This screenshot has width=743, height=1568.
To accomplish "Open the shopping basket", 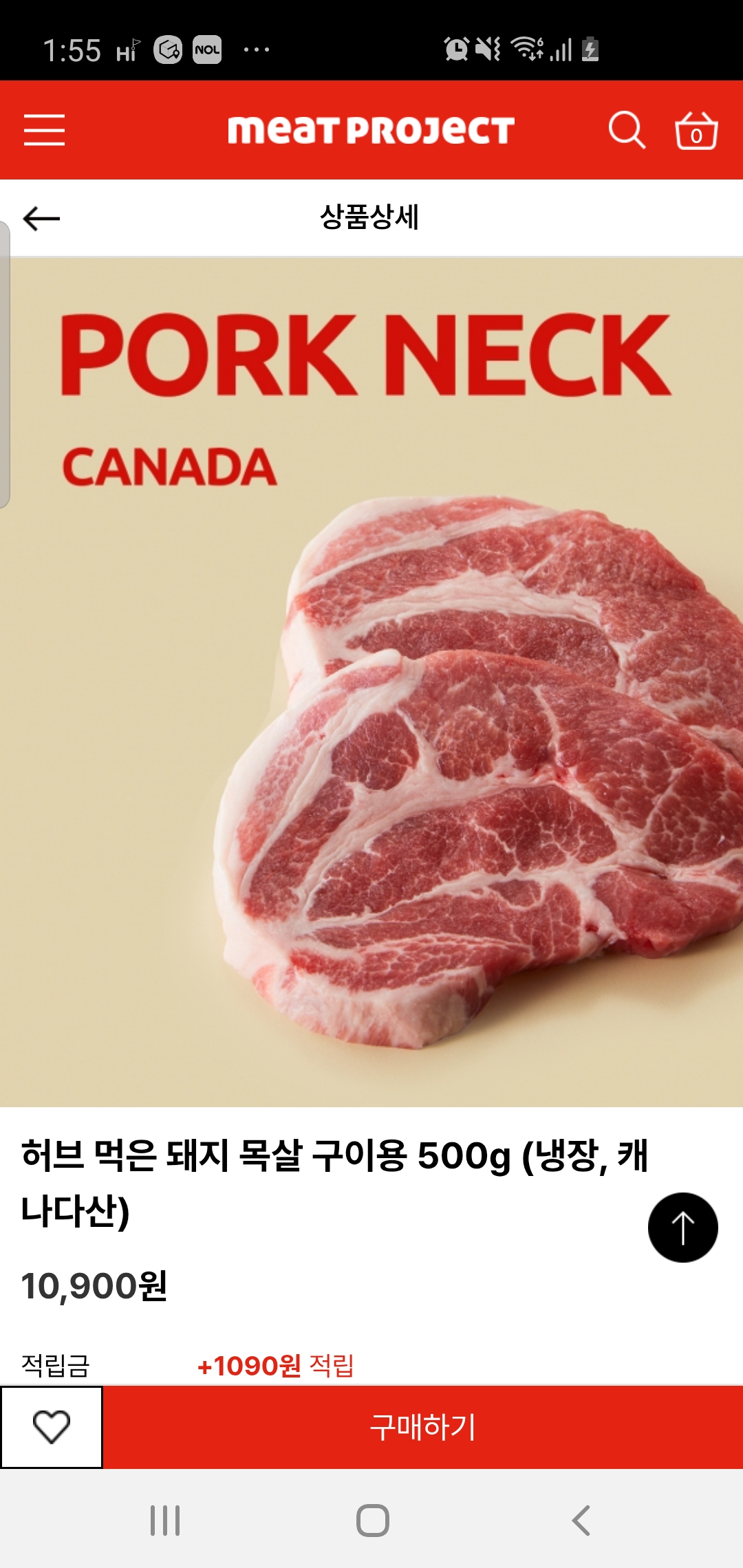I will pyautogui.click(x=696, y=131).
